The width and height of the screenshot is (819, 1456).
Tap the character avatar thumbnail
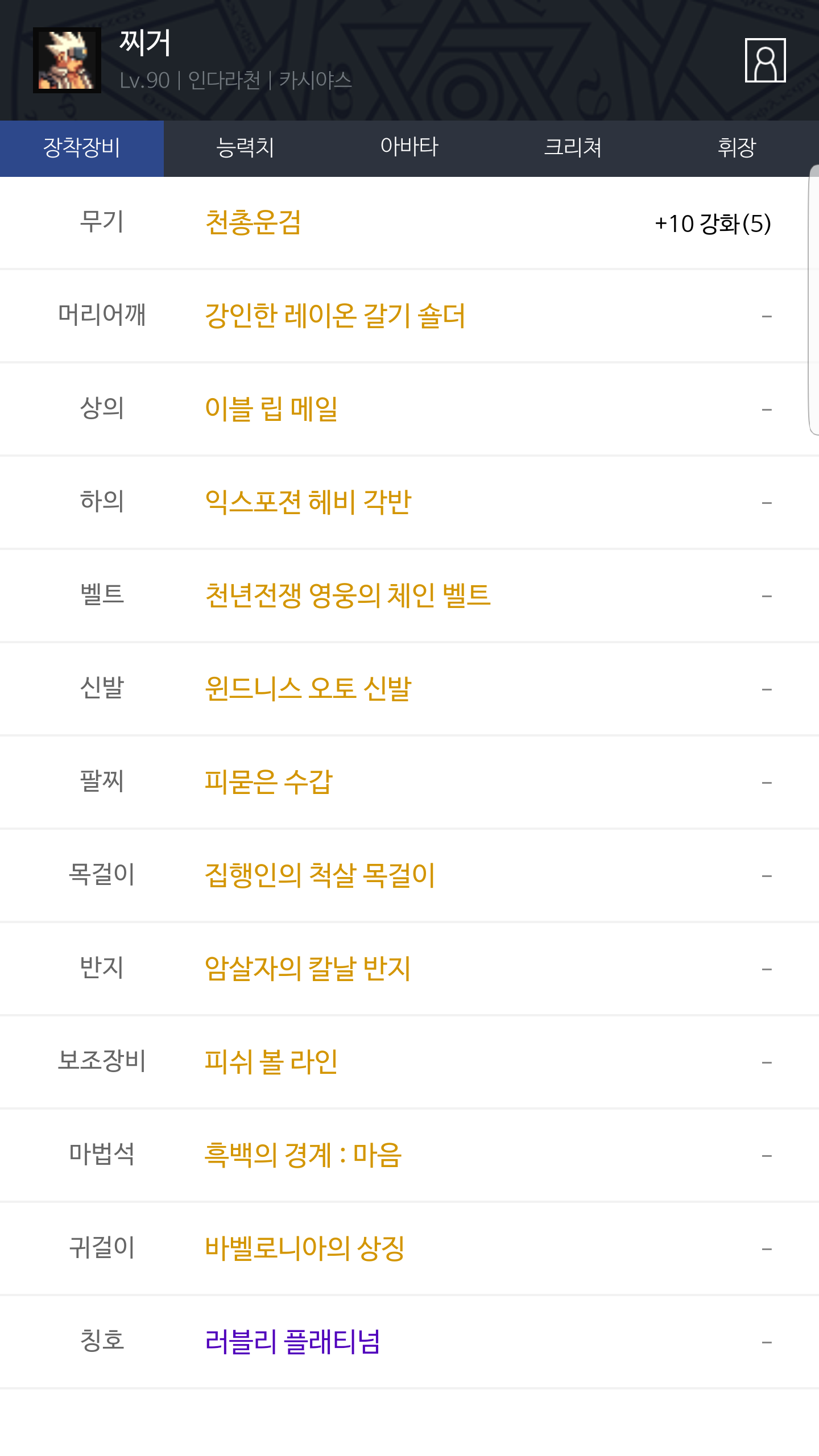click(67, 60)
